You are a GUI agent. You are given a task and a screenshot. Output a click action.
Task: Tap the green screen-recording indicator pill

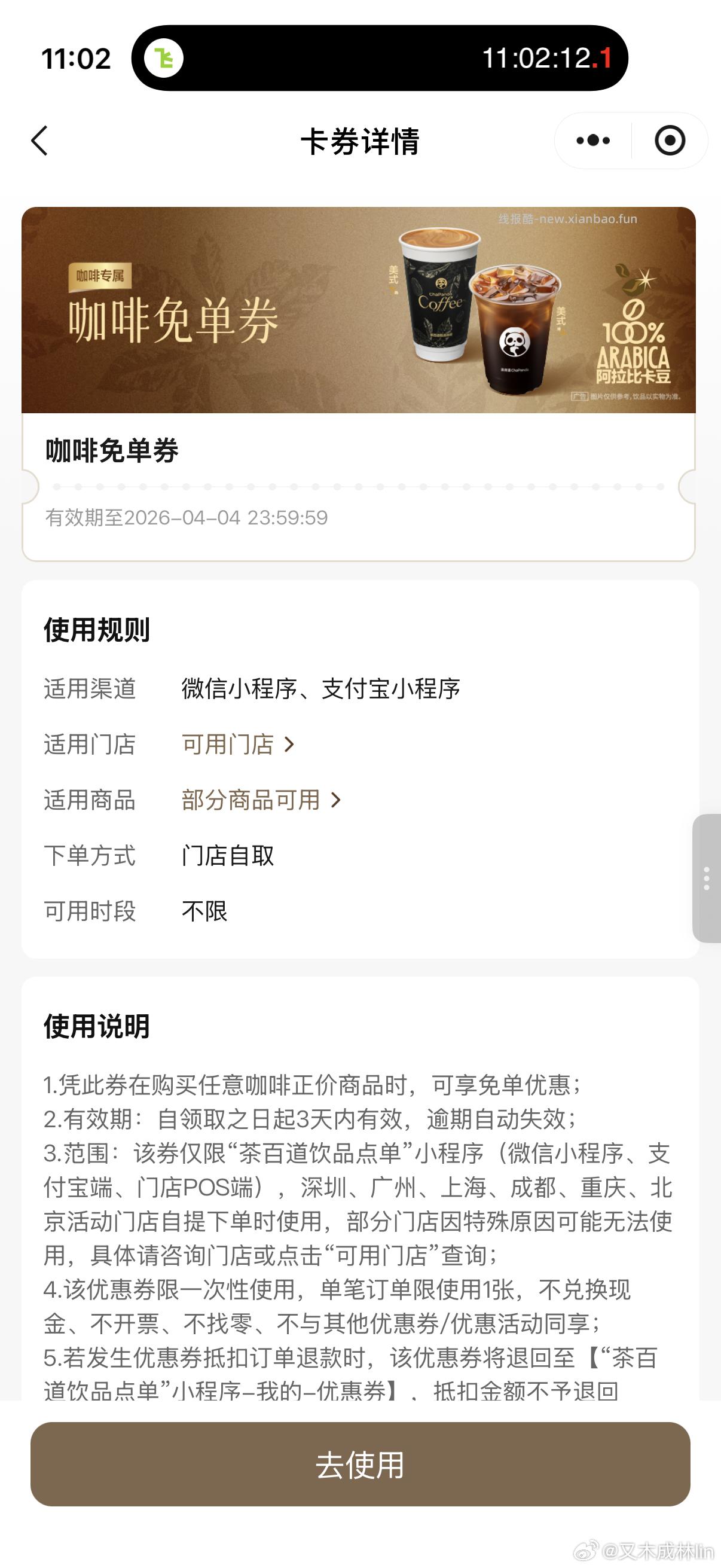click(x=166, y=60)
